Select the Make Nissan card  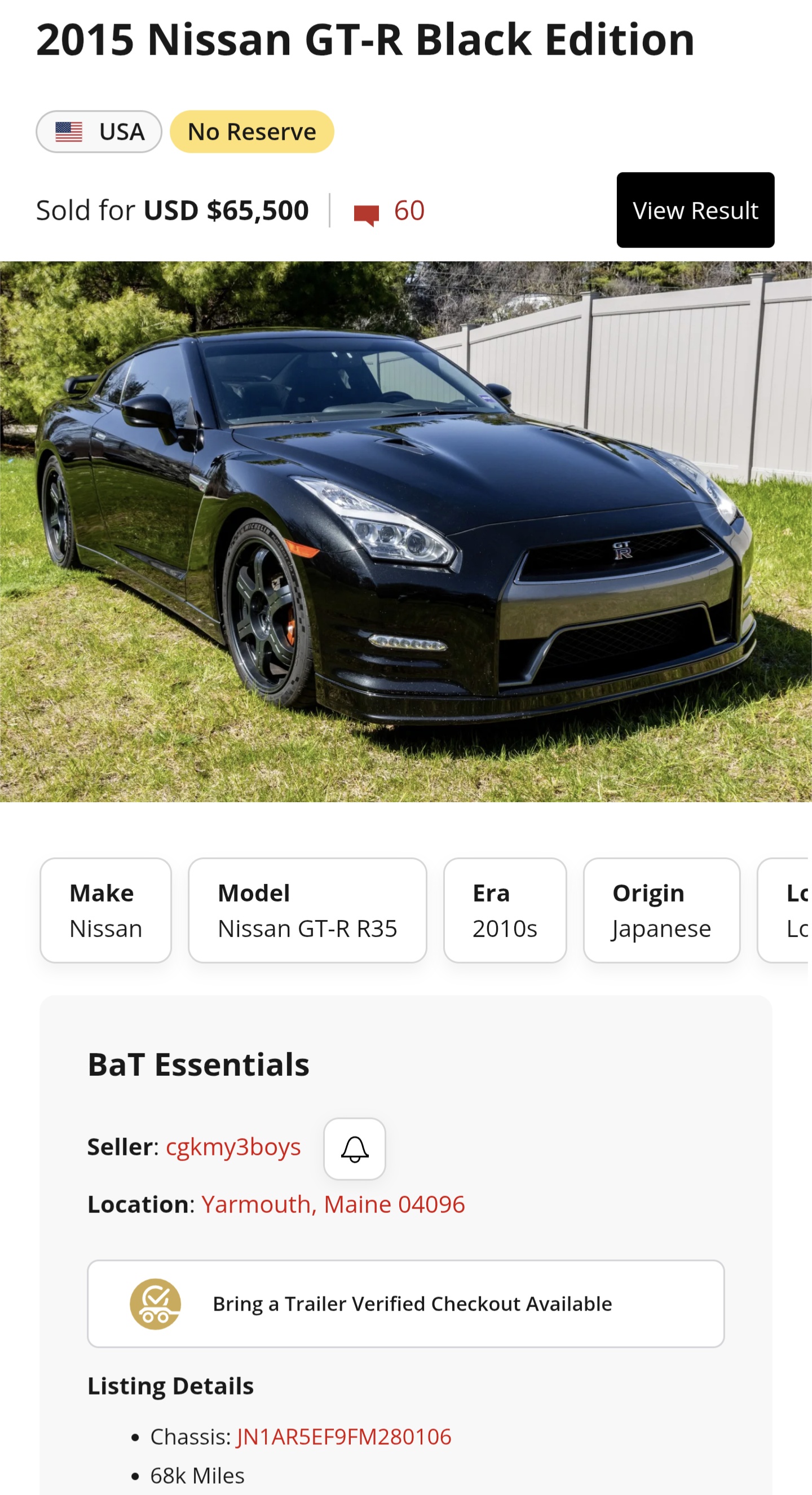[x=105, y=910]
